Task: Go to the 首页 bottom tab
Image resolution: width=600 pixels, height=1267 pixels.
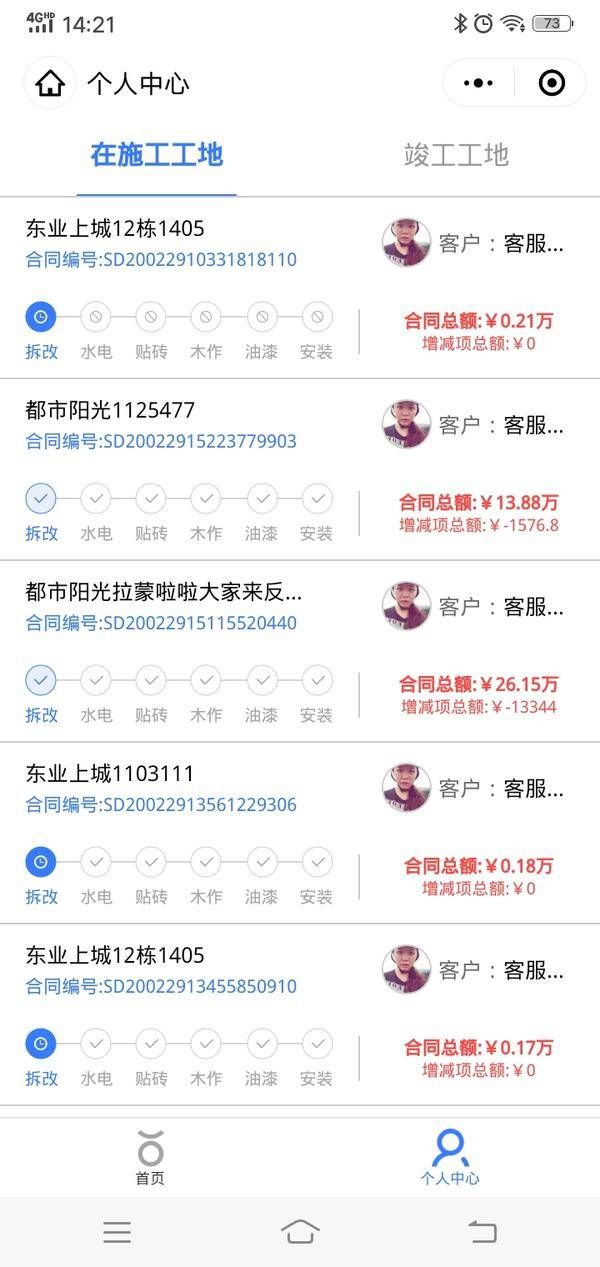Action: click(x=150, y=1157)
